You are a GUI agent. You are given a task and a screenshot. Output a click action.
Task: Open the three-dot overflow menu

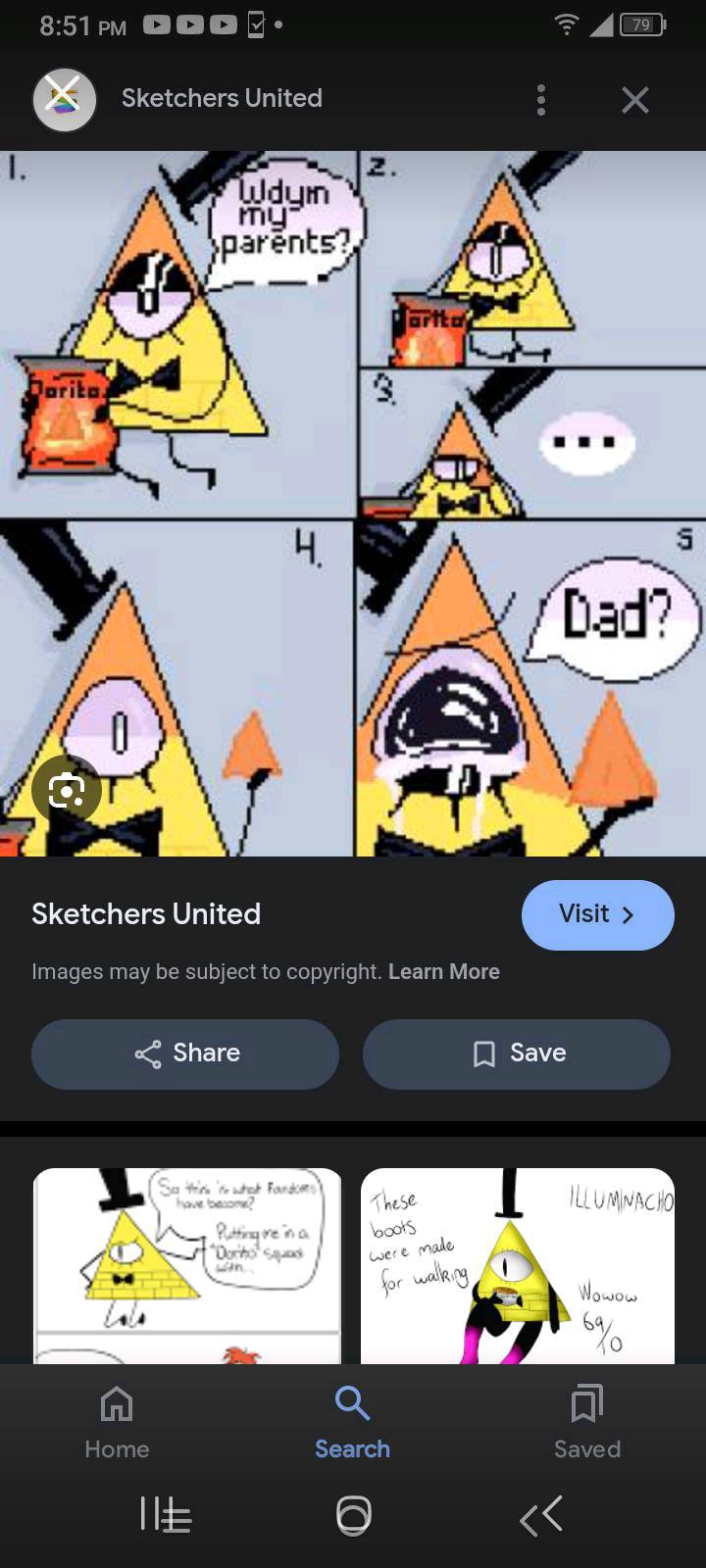click(541, 99)
